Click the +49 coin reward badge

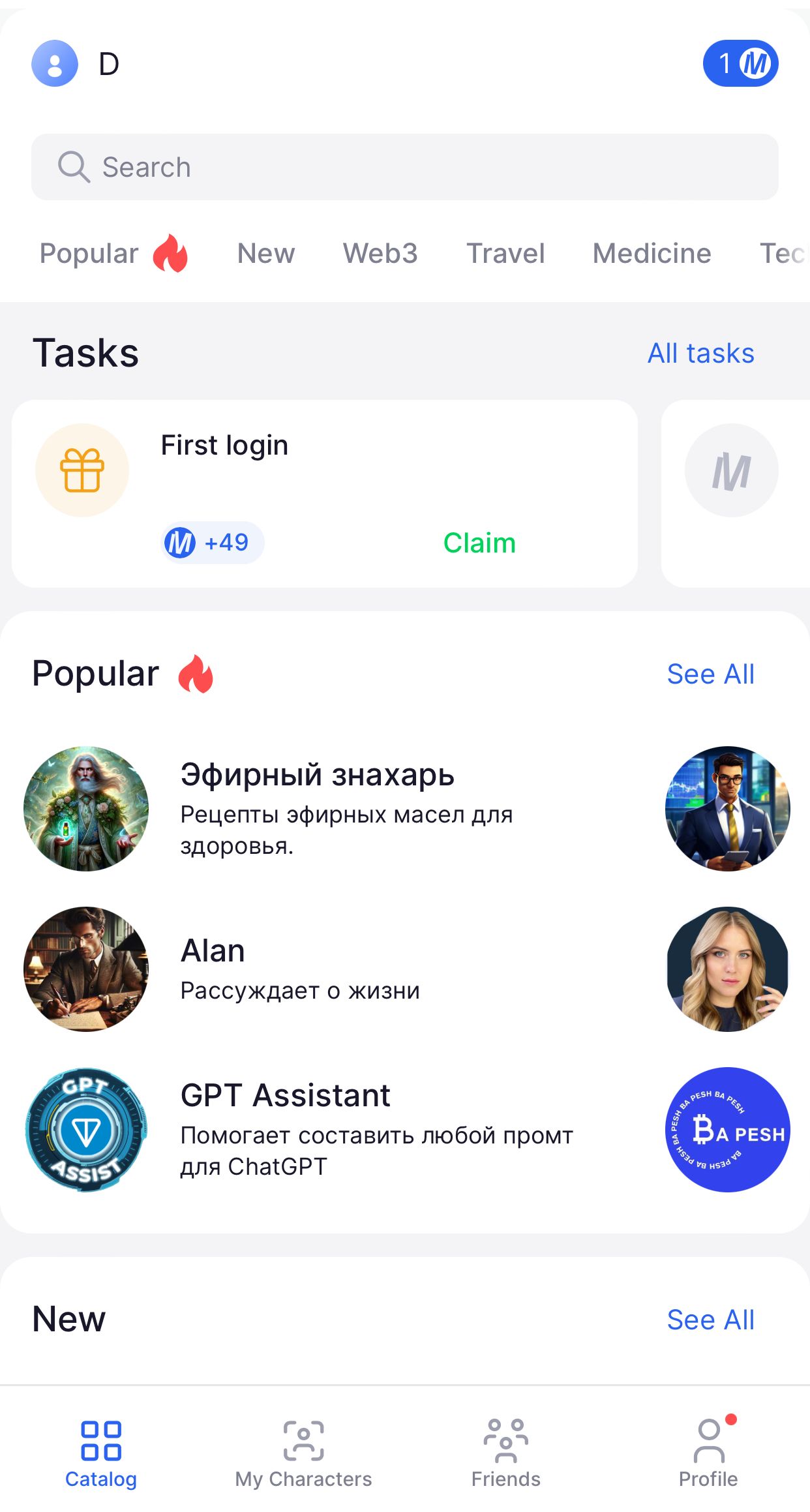212,542
